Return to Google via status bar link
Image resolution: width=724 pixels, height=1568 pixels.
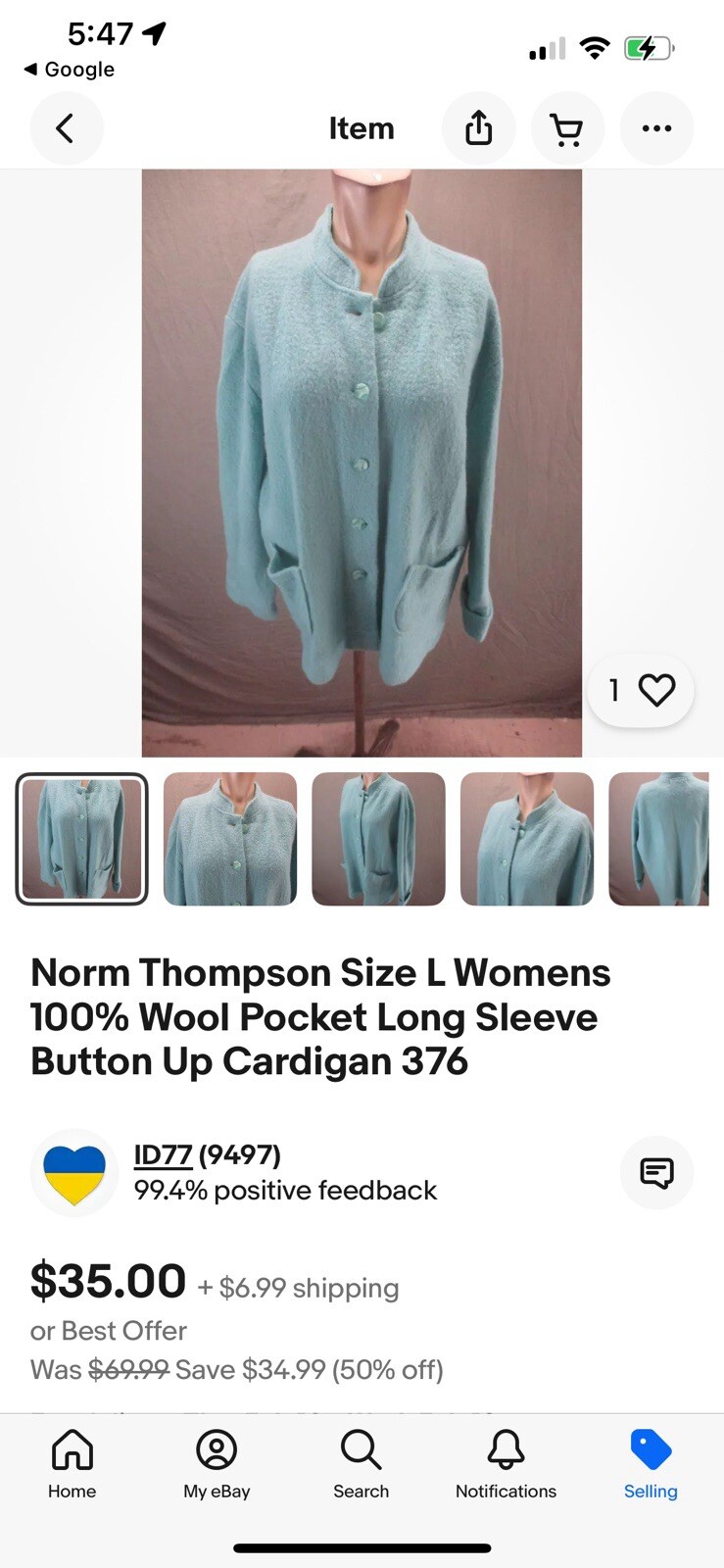click(x=70, y=70)
